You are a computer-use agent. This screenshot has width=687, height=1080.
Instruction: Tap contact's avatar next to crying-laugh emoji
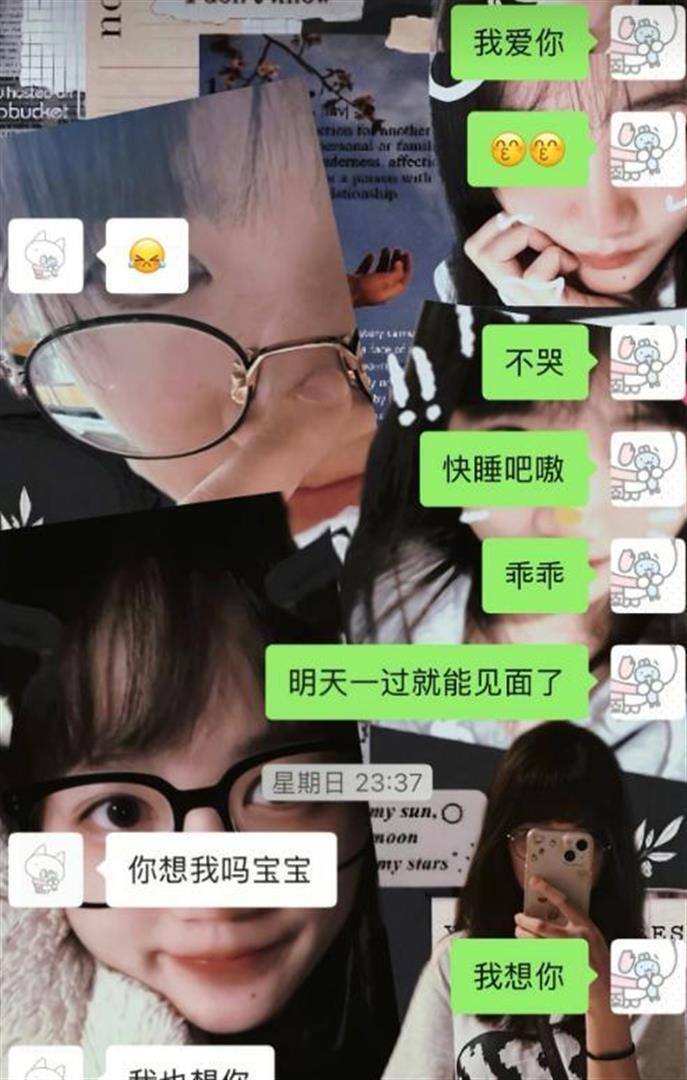[x=46, y=256]
